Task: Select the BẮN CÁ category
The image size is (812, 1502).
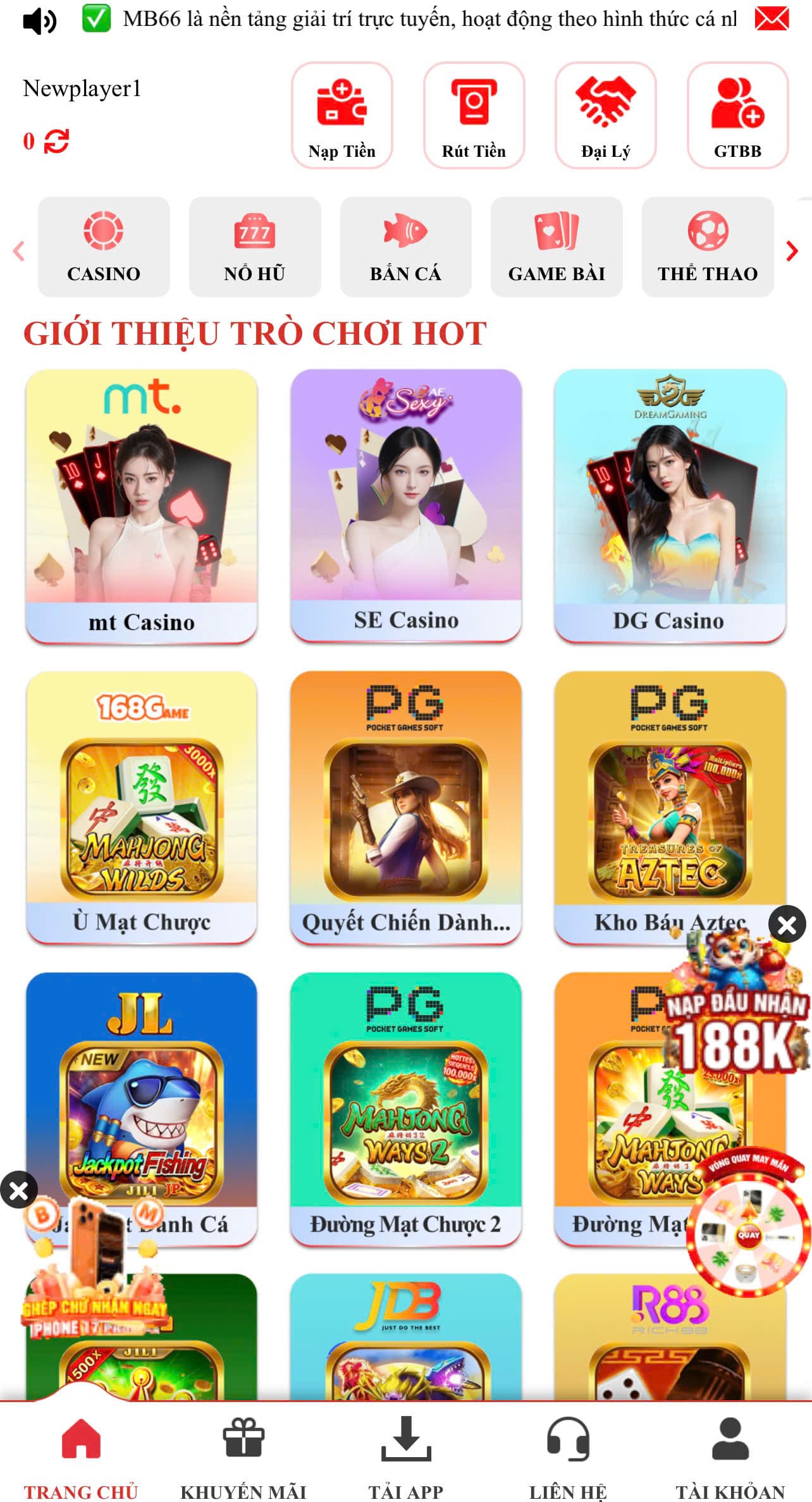Action: [x=405, y=247]
